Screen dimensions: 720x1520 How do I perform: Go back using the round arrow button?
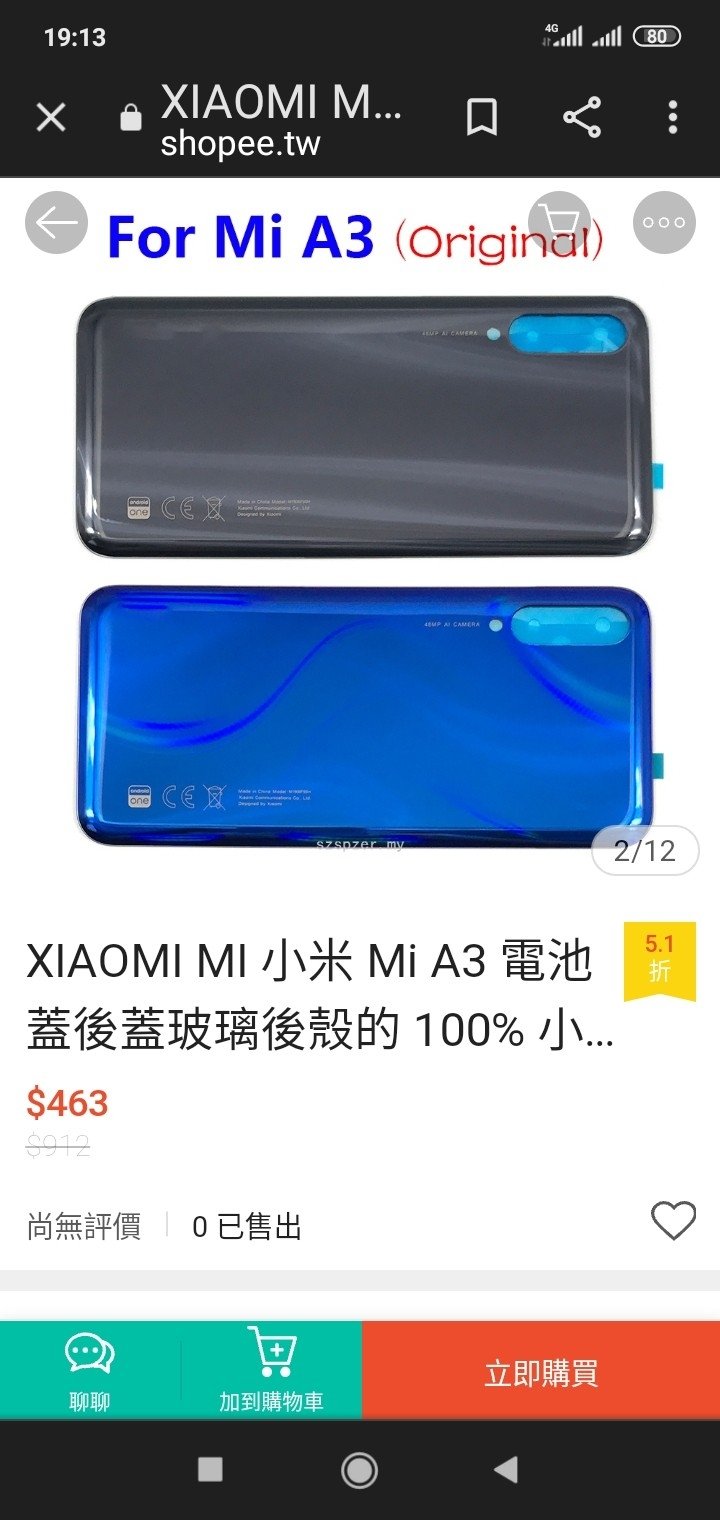pyautogui.click(x=56, y=222)
